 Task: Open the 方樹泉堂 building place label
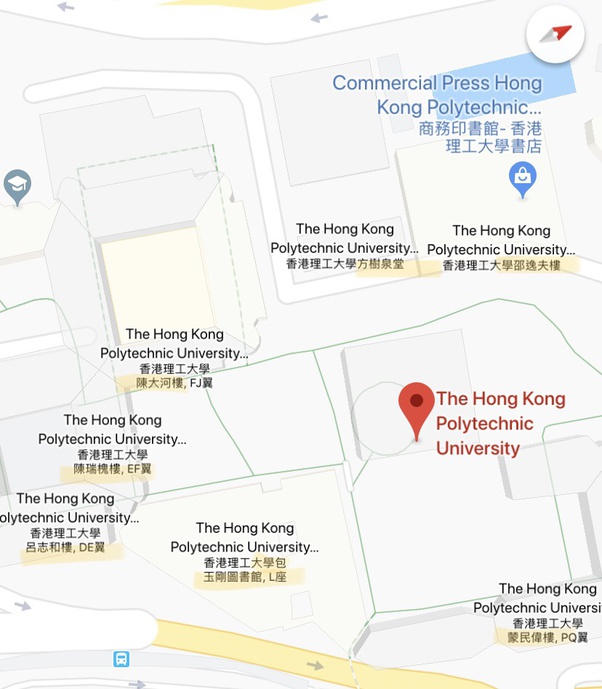pyautogui.click(x=344, y=247)
